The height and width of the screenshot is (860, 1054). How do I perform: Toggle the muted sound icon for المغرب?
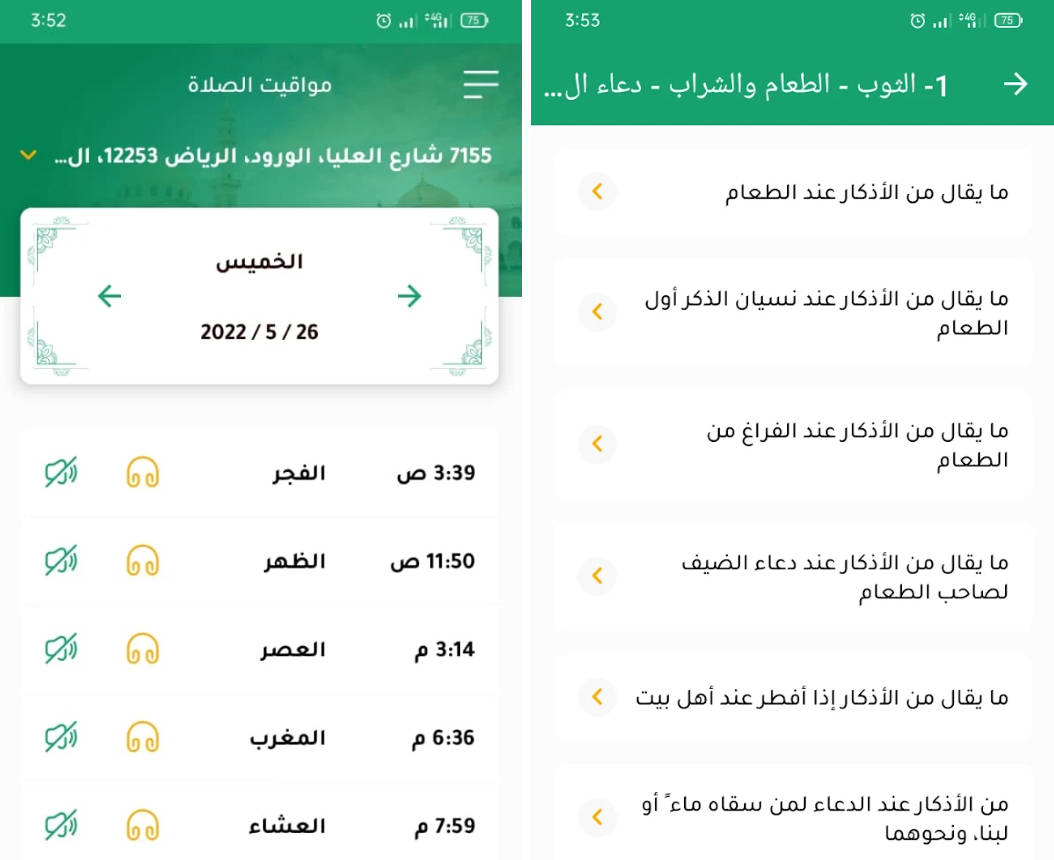point(61,738)
